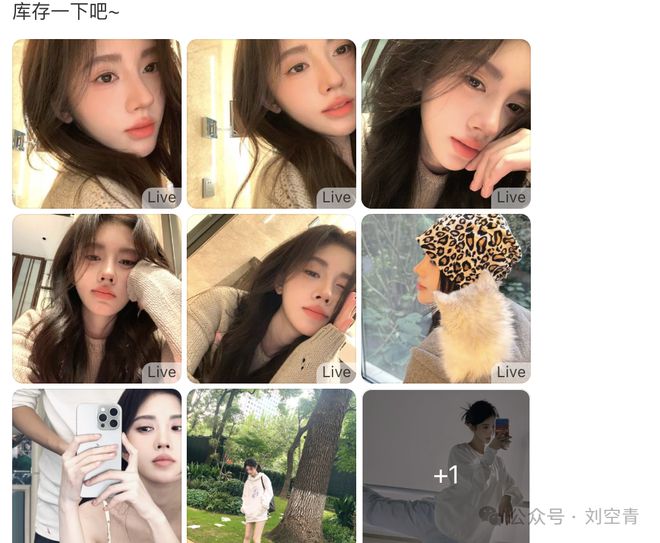Open the photo with the tree in the park
Viewport: 660px width, 543px height.
click(271, 465)
